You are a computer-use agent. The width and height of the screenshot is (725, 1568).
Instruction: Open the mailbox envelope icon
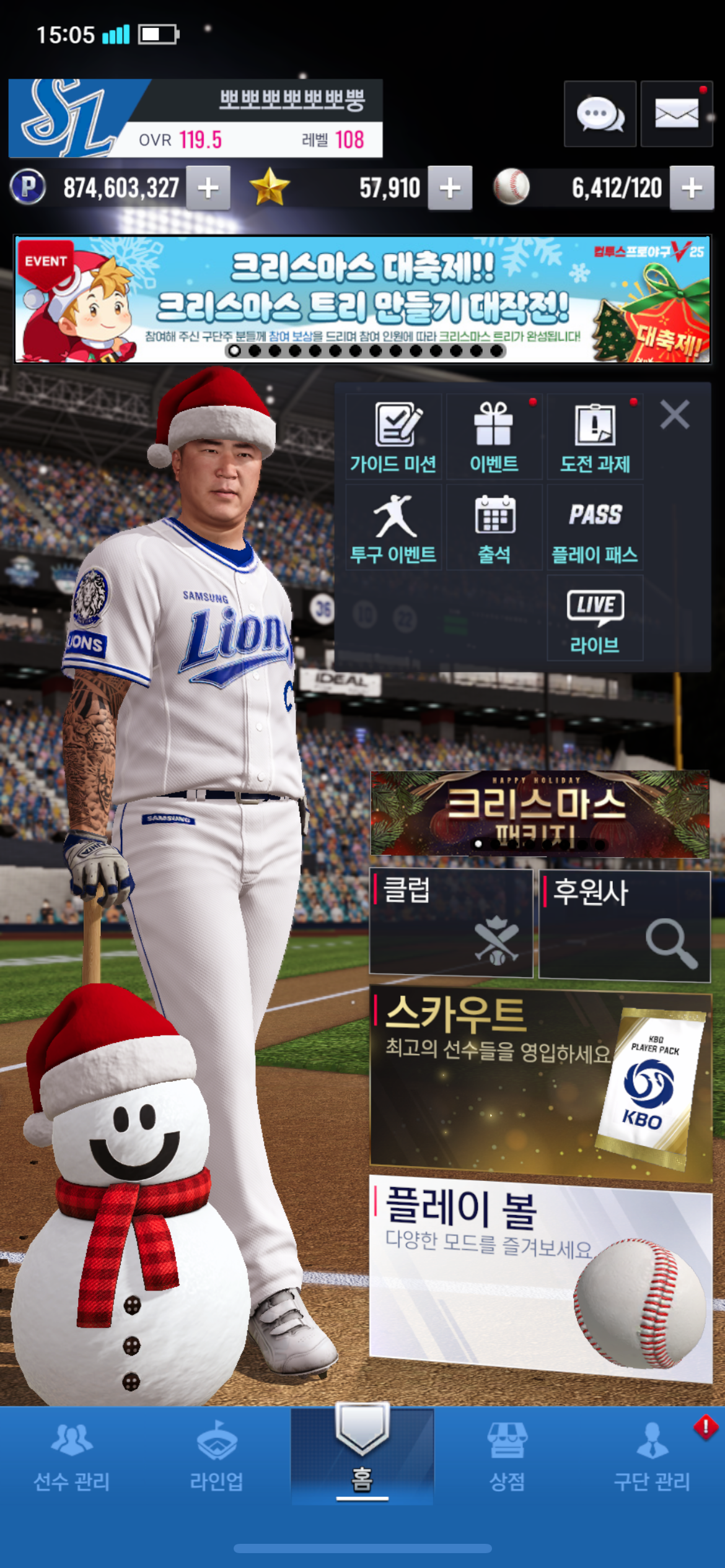point(676,115)
